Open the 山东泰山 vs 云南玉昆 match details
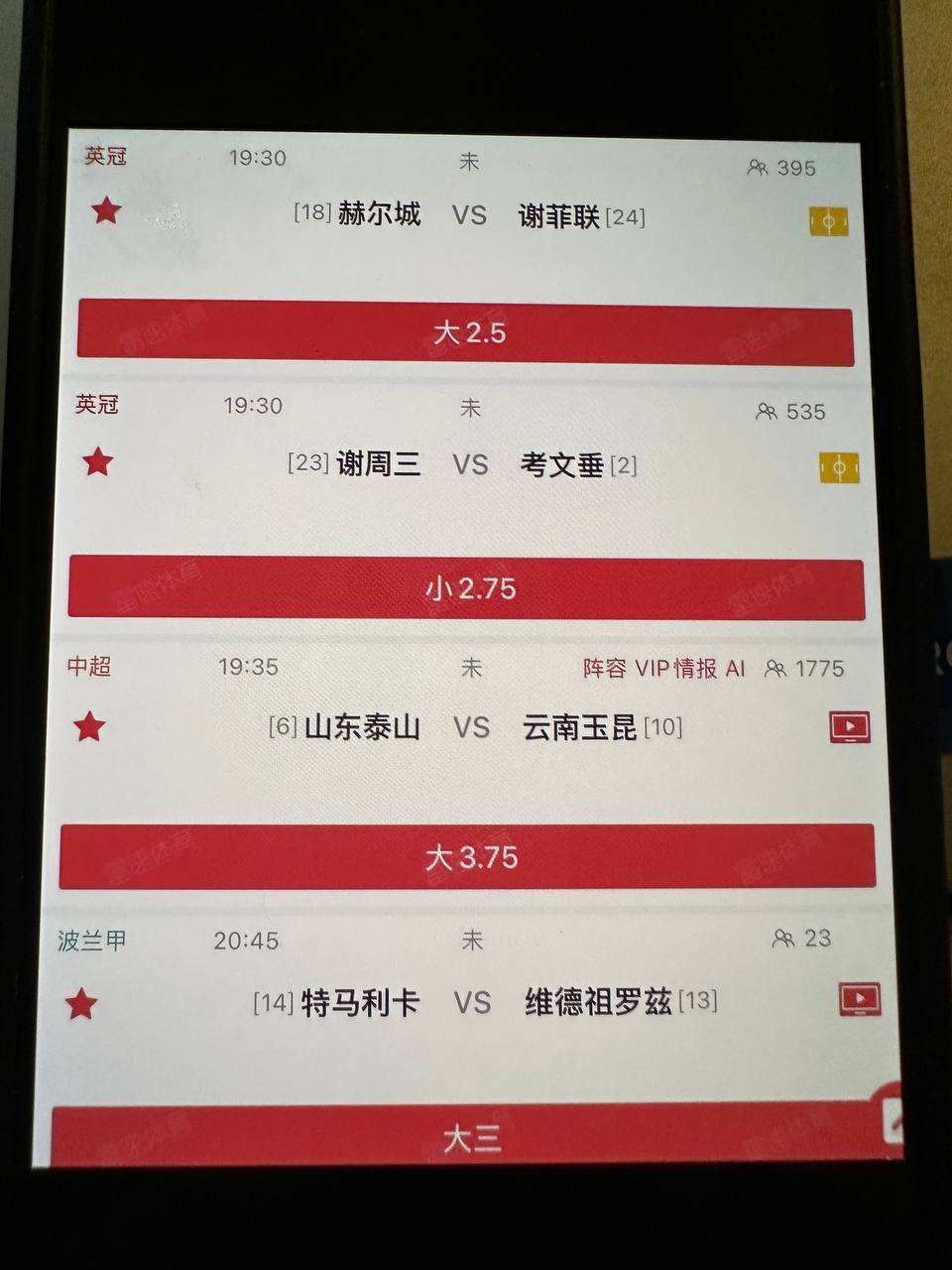The width and height of the screenshot is (952, 1270). (x=472, y=727)
